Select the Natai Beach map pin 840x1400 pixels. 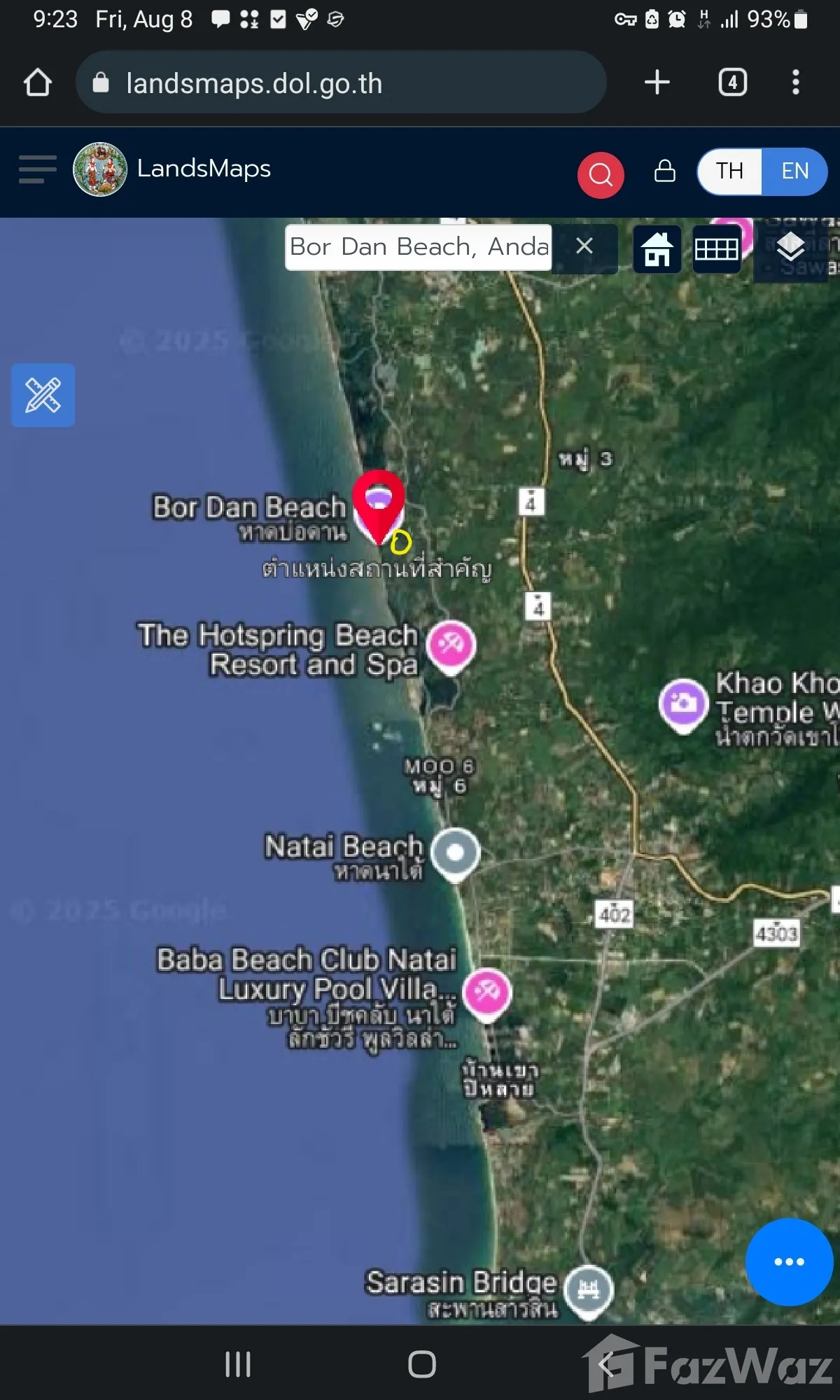tap(455, 853)
